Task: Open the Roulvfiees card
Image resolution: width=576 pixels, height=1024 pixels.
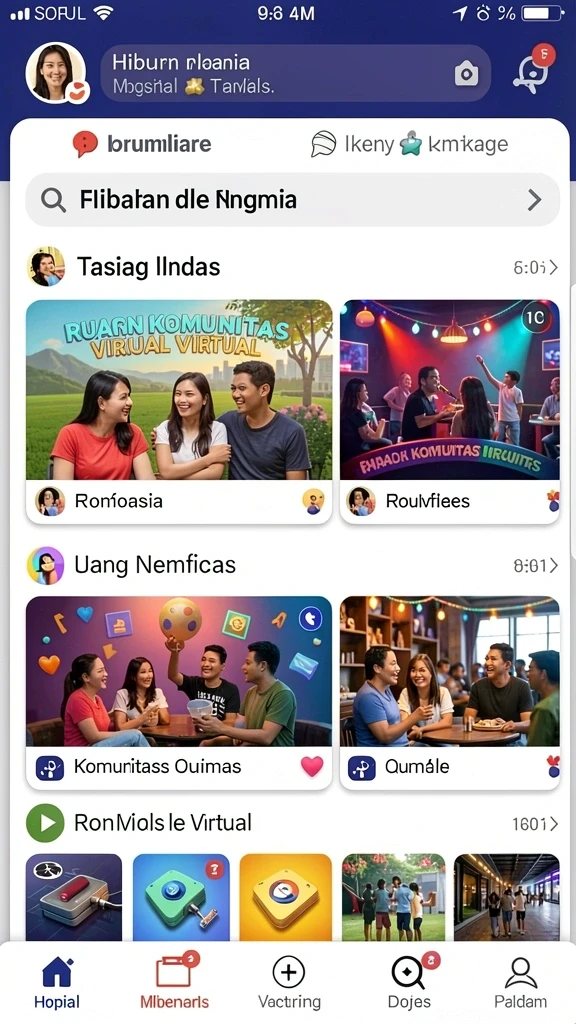Action: tap(450, 411)
